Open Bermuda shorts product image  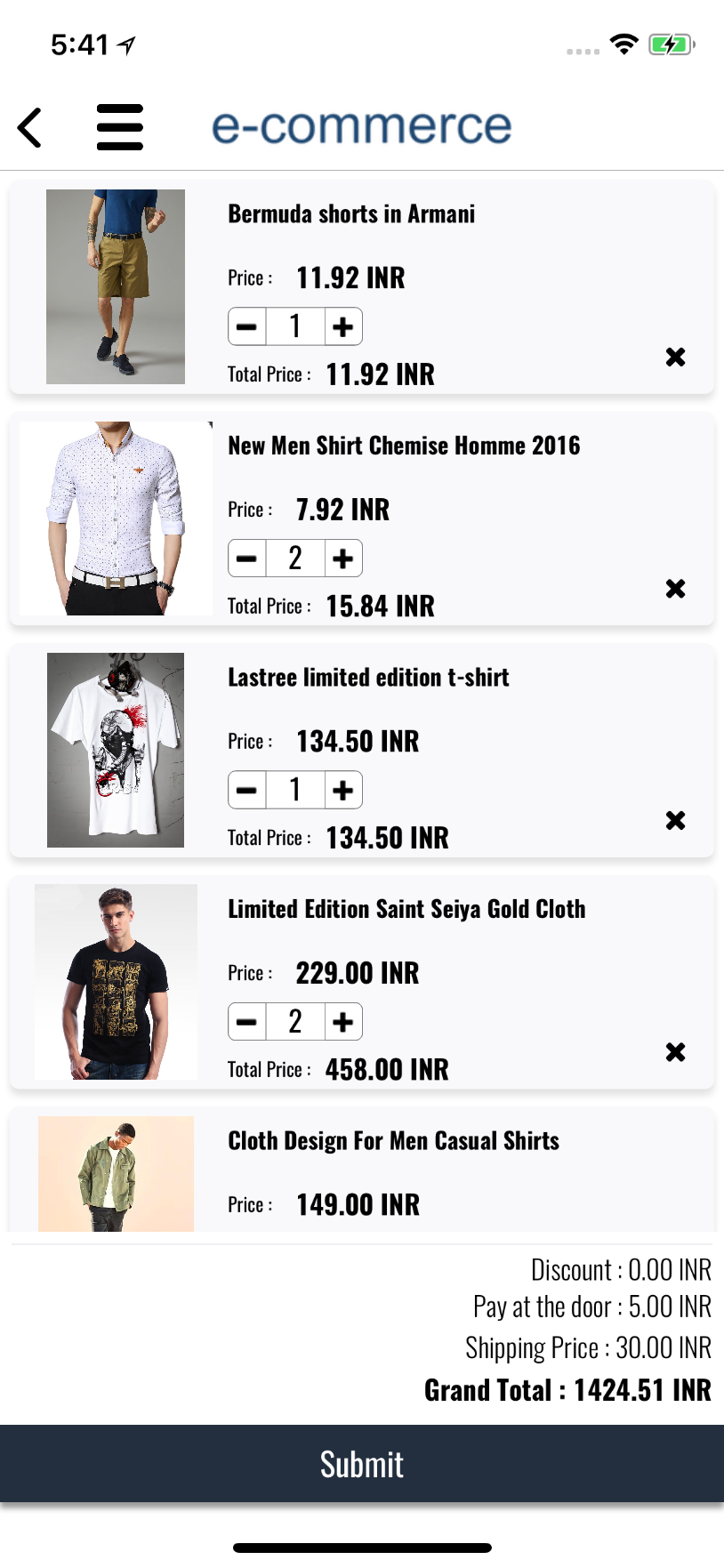coord(116,286)
